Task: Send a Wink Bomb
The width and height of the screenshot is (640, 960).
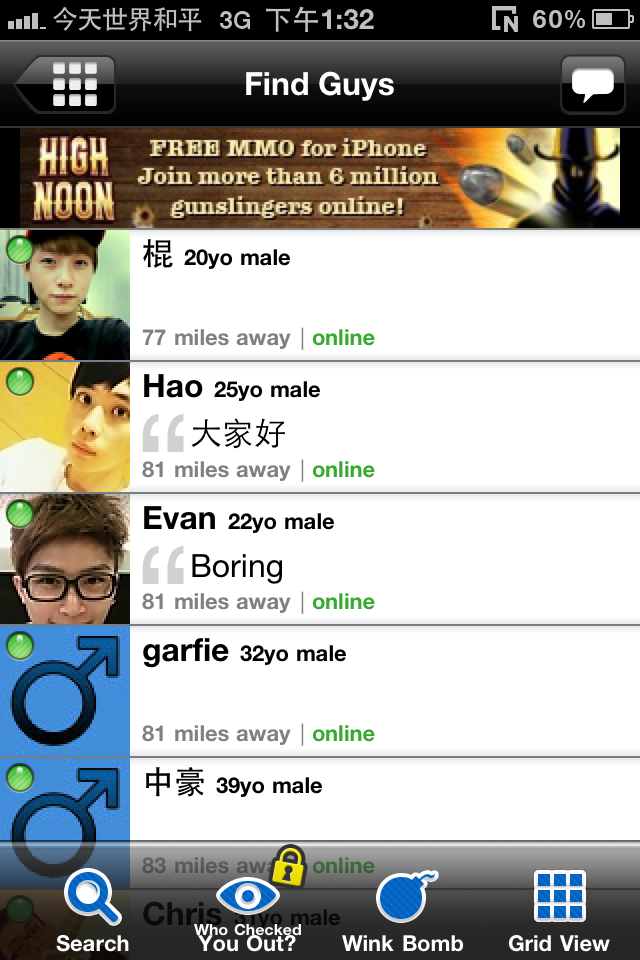Action: pos(403,910)
